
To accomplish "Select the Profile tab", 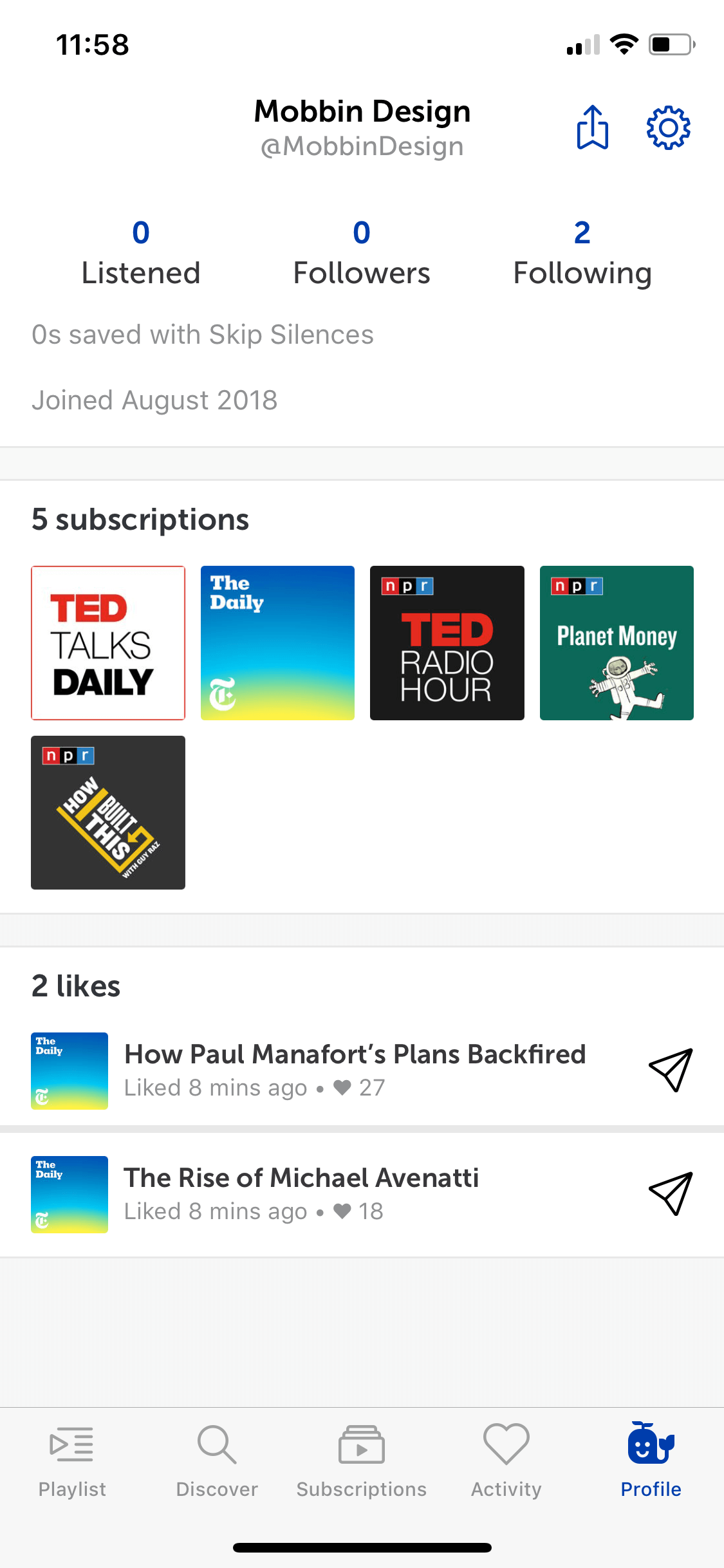I will pyautogui.click(x=651, y=1461).
